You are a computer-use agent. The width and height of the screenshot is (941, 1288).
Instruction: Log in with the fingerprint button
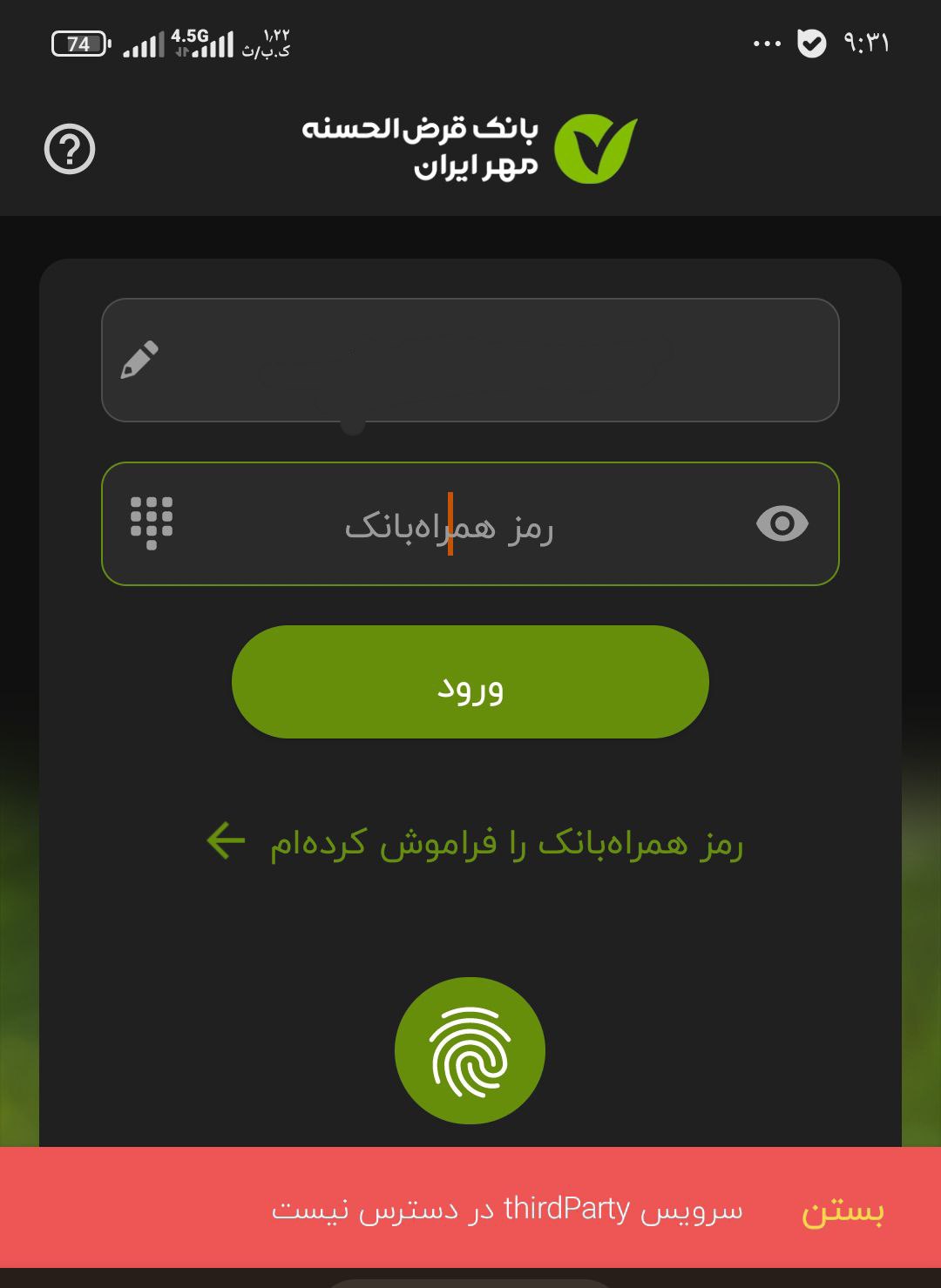[x=470, y=1050]
